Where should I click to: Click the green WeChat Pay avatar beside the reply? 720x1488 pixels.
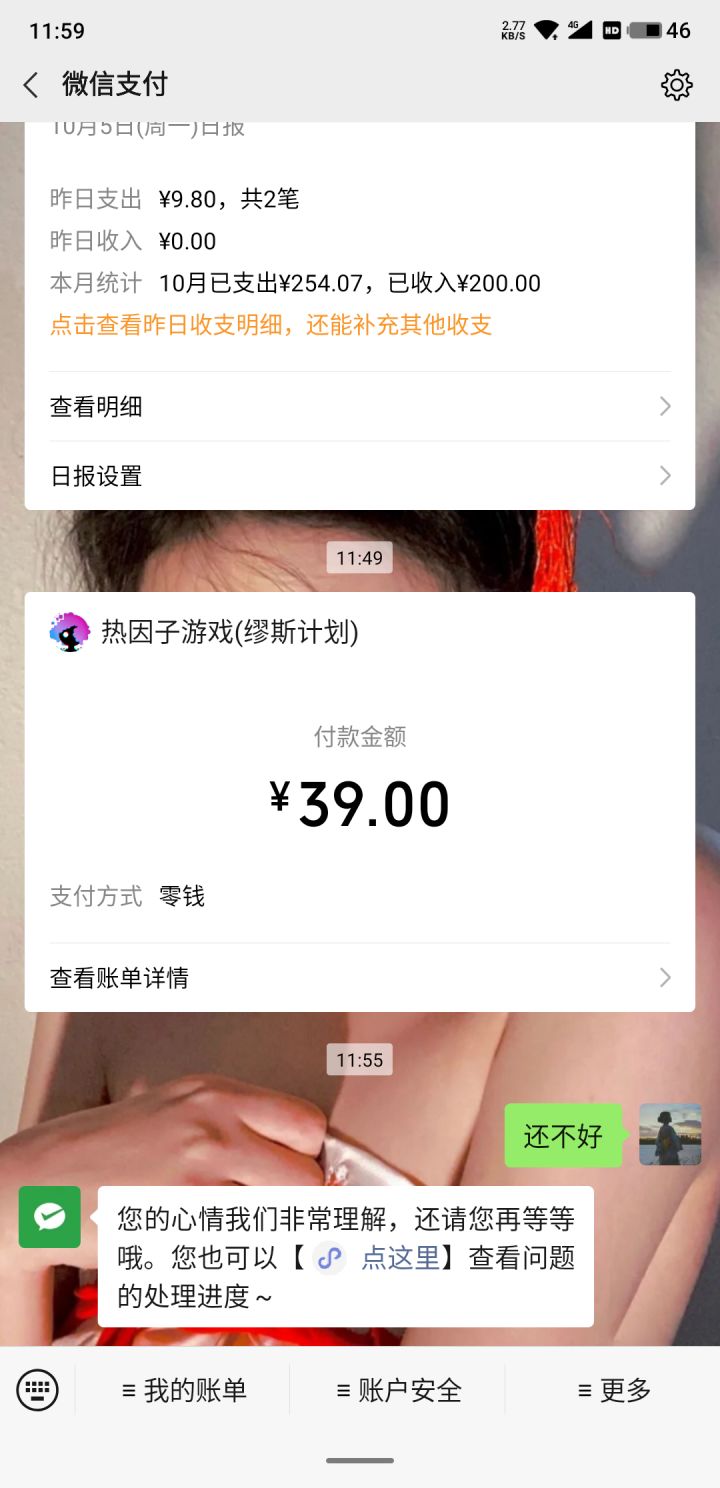point(49,1217)
